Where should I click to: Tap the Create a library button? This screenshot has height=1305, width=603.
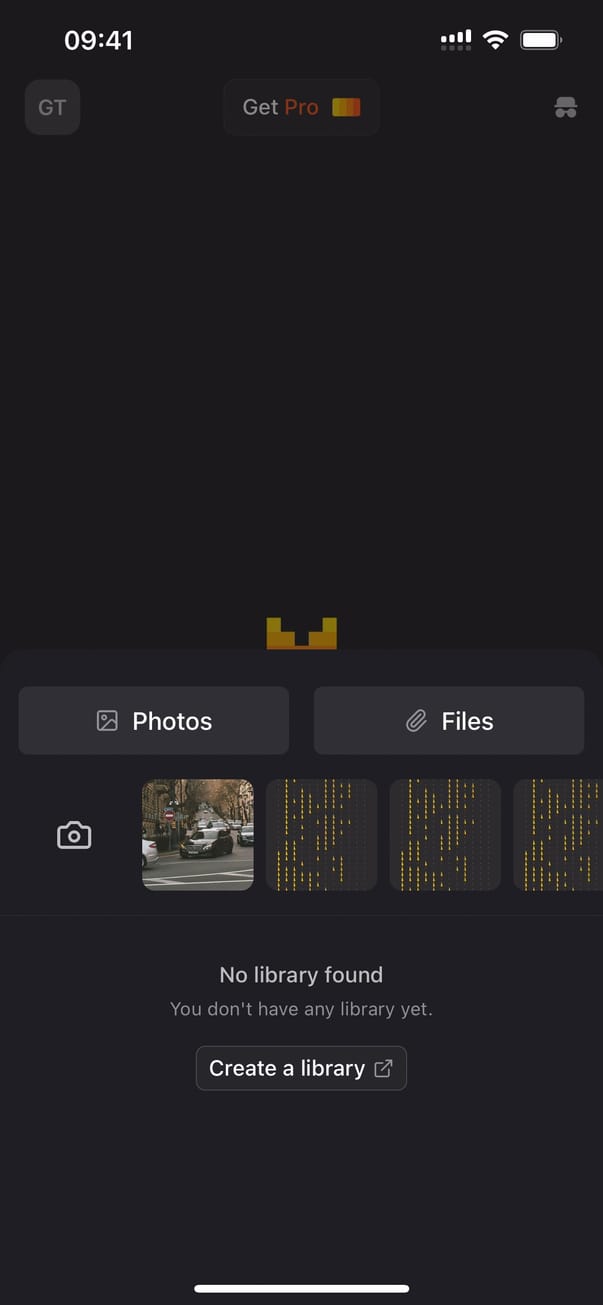click(301, 1068)
